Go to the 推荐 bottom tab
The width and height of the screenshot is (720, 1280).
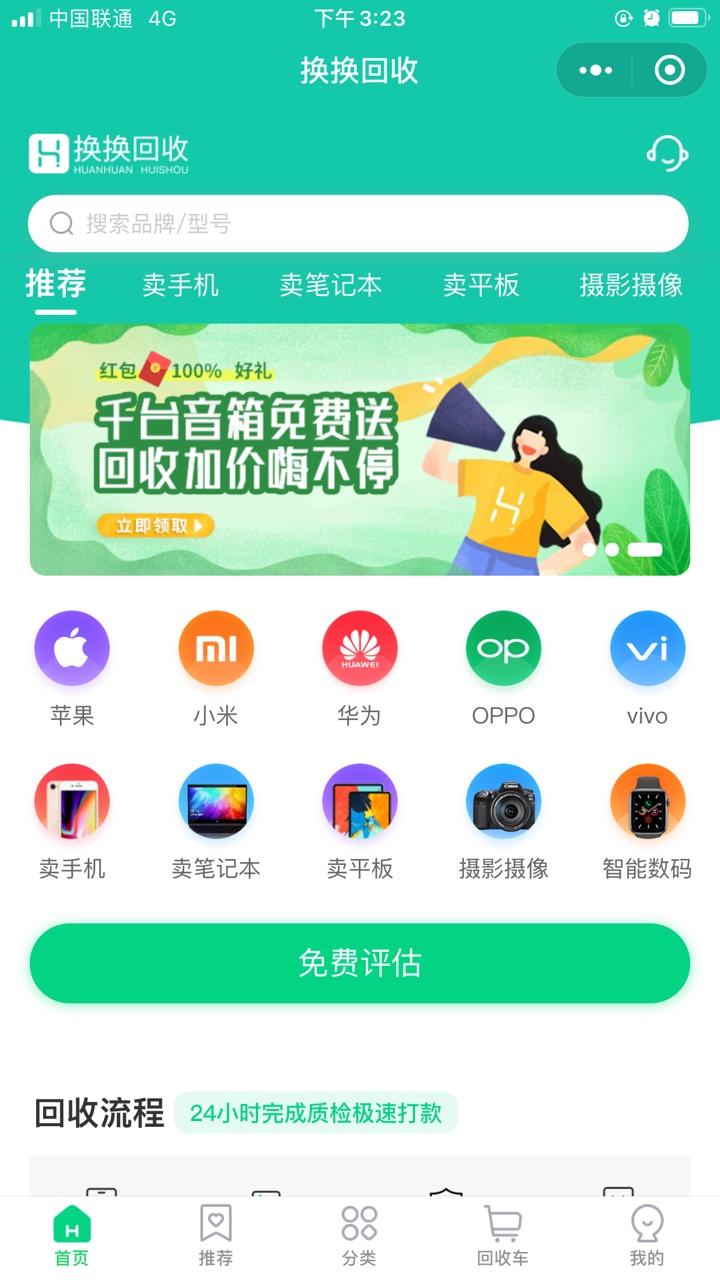(x=216, y=1236)
